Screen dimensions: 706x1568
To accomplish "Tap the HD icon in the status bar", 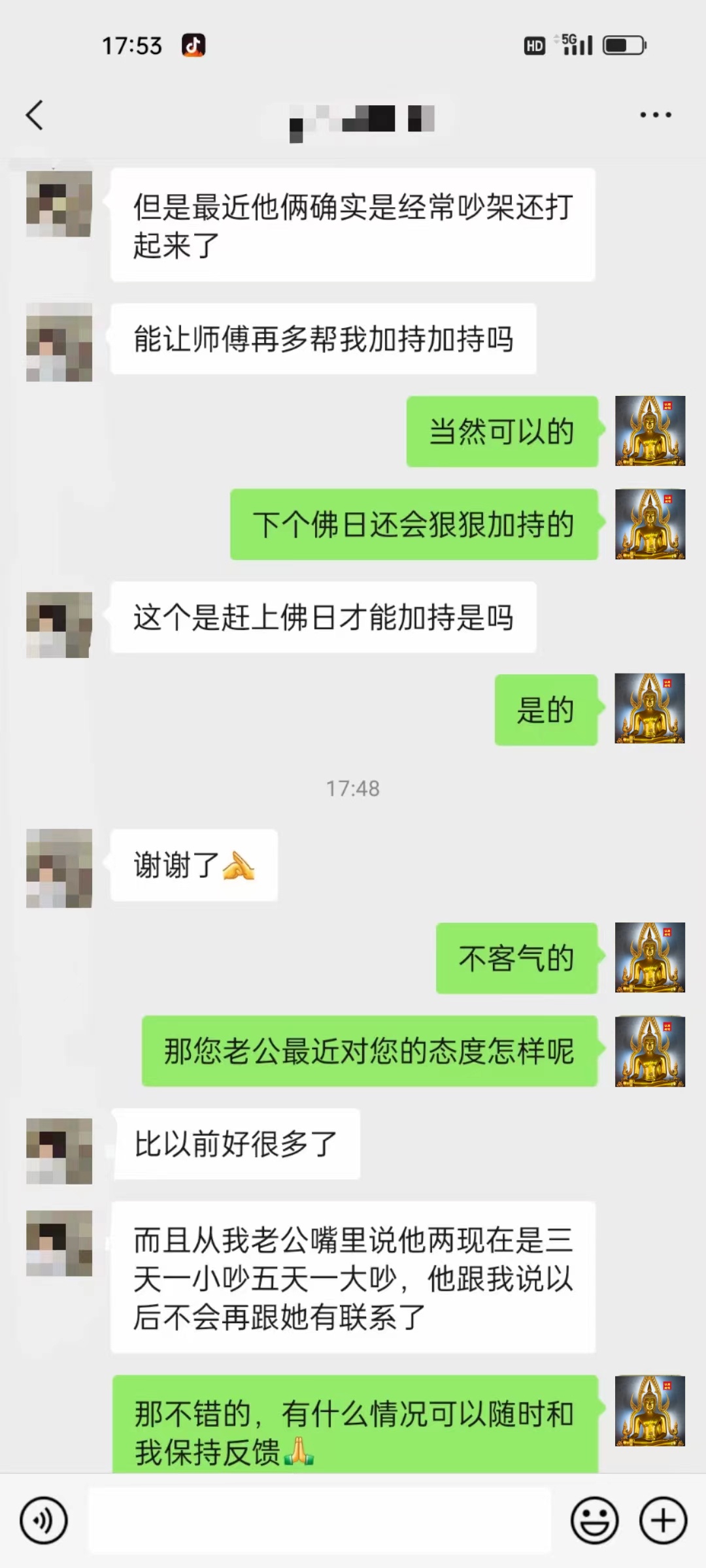I will point(535,44).
